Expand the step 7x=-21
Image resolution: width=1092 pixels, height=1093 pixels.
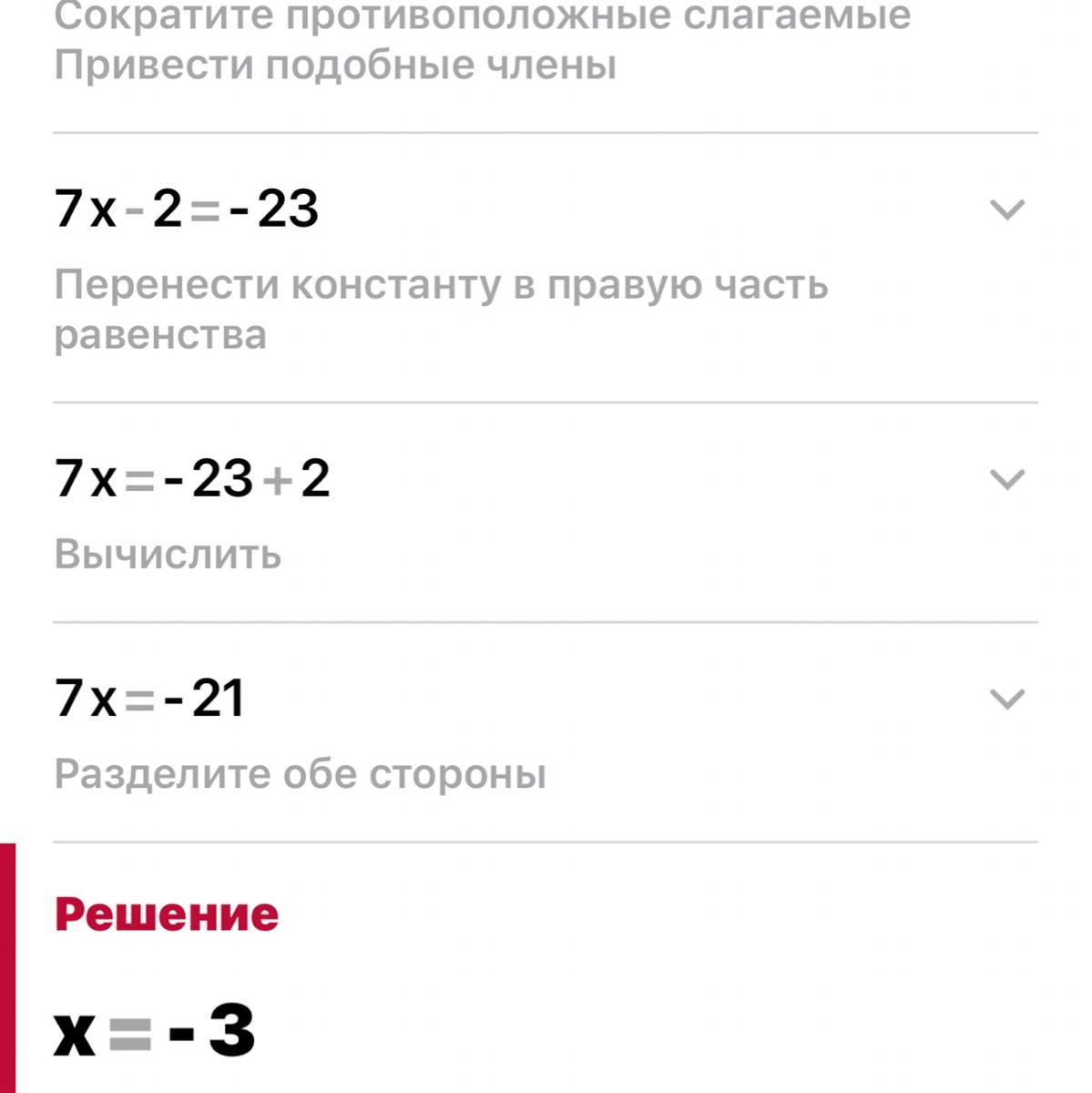(x=1006, y=700)
